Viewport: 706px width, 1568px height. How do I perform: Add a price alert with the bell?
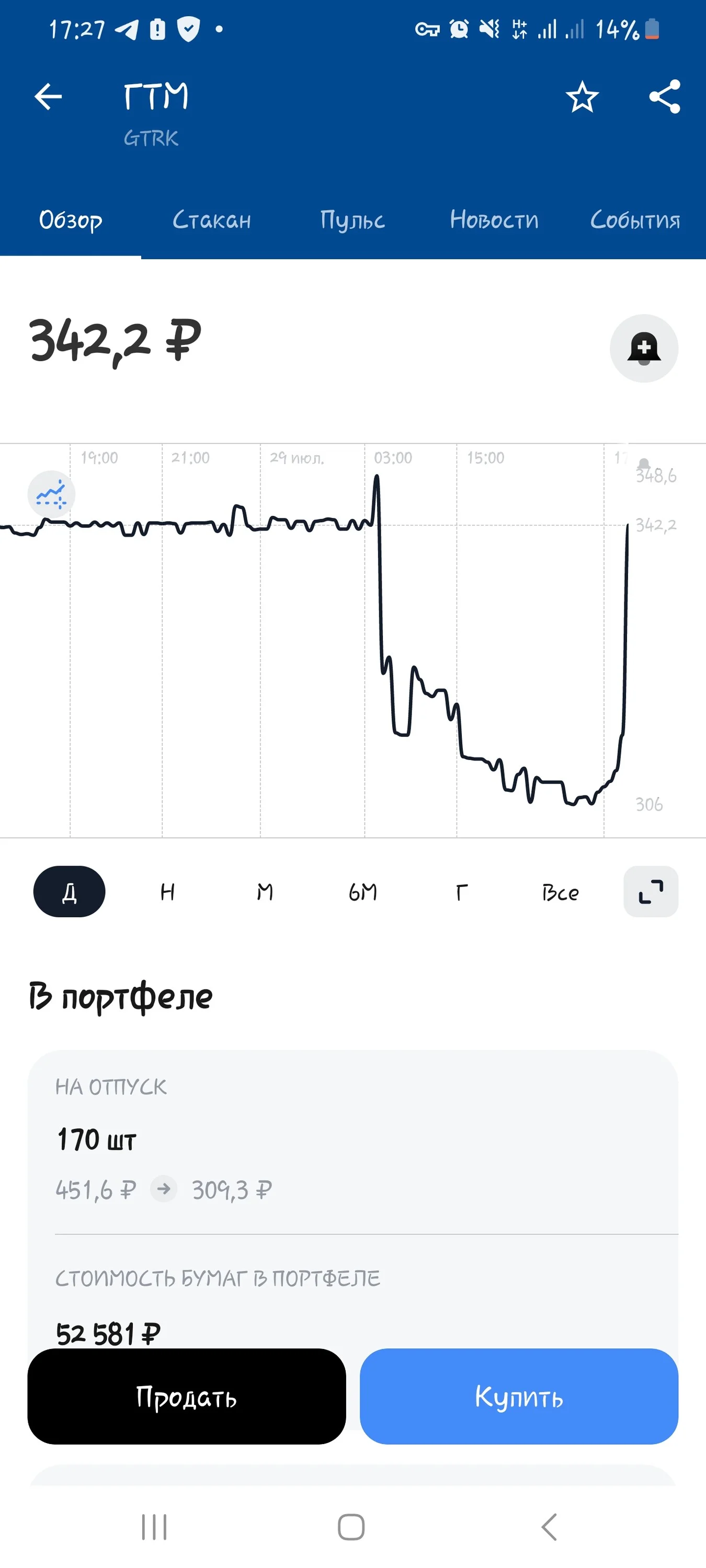click(x=644, y=348)
